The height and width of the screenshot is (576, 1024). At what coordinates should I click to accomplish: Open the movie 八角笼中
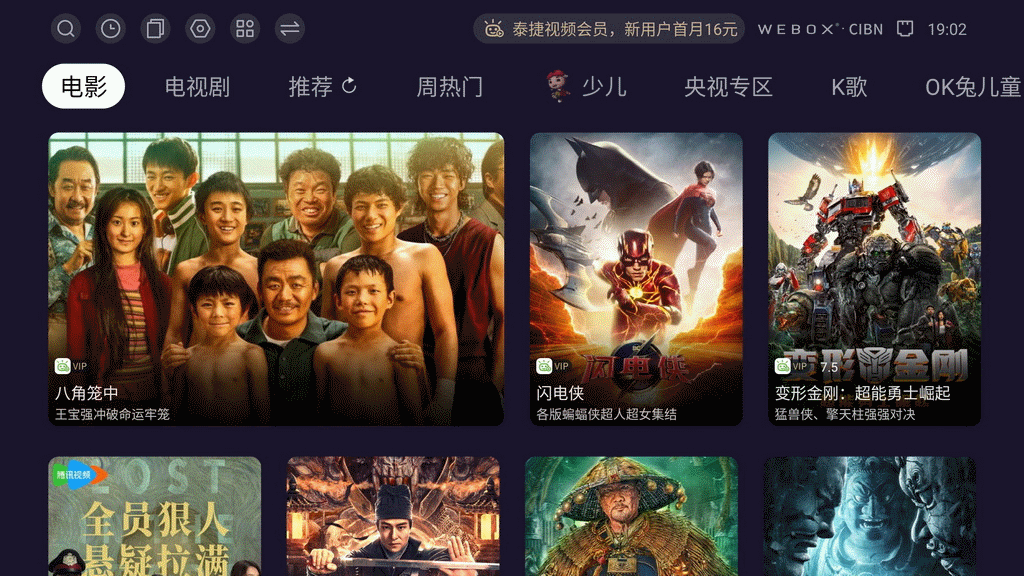276,279
